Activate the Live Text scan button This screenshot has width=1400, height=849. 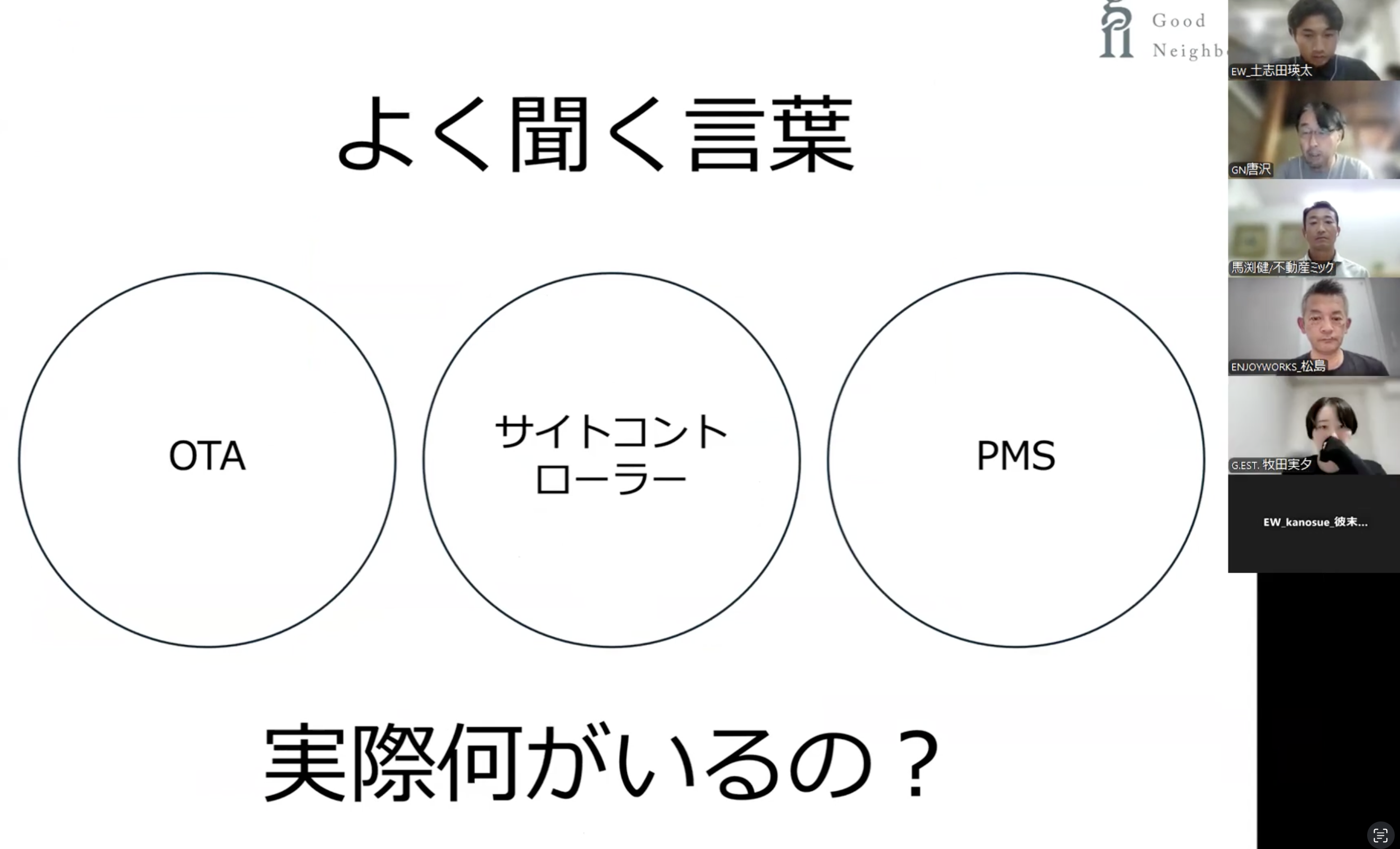[1380, 835]
